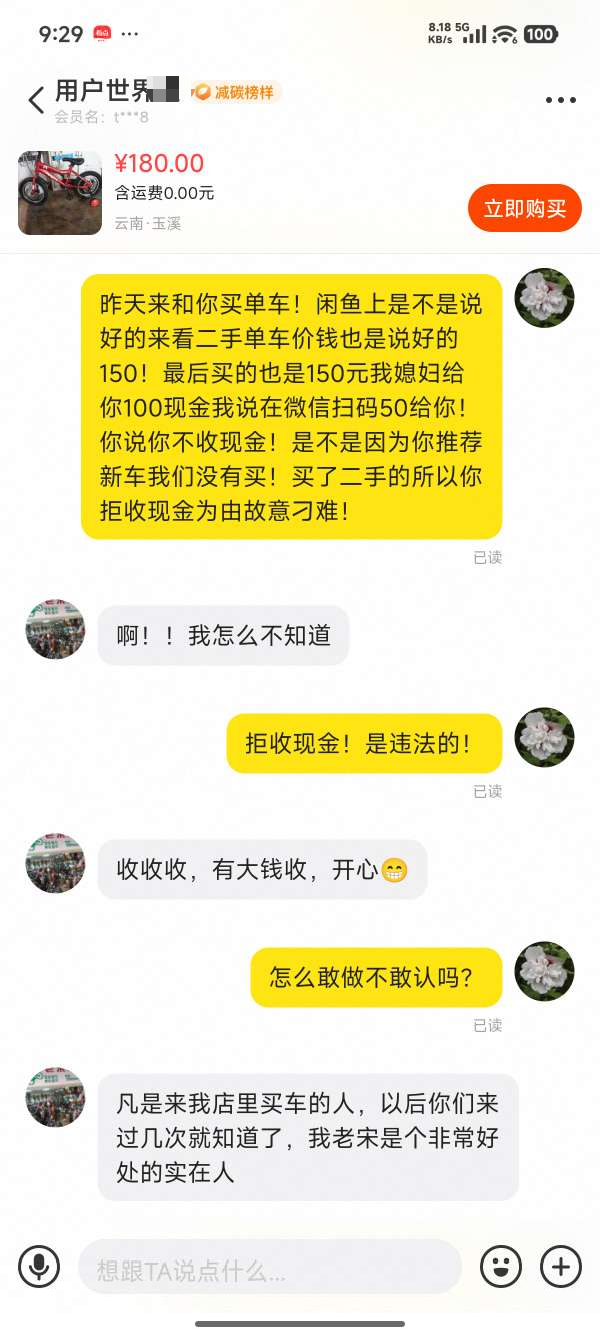Tap the 立即购买 button
This screenshot has height=1335, width=600.
[x=524, y=208]
